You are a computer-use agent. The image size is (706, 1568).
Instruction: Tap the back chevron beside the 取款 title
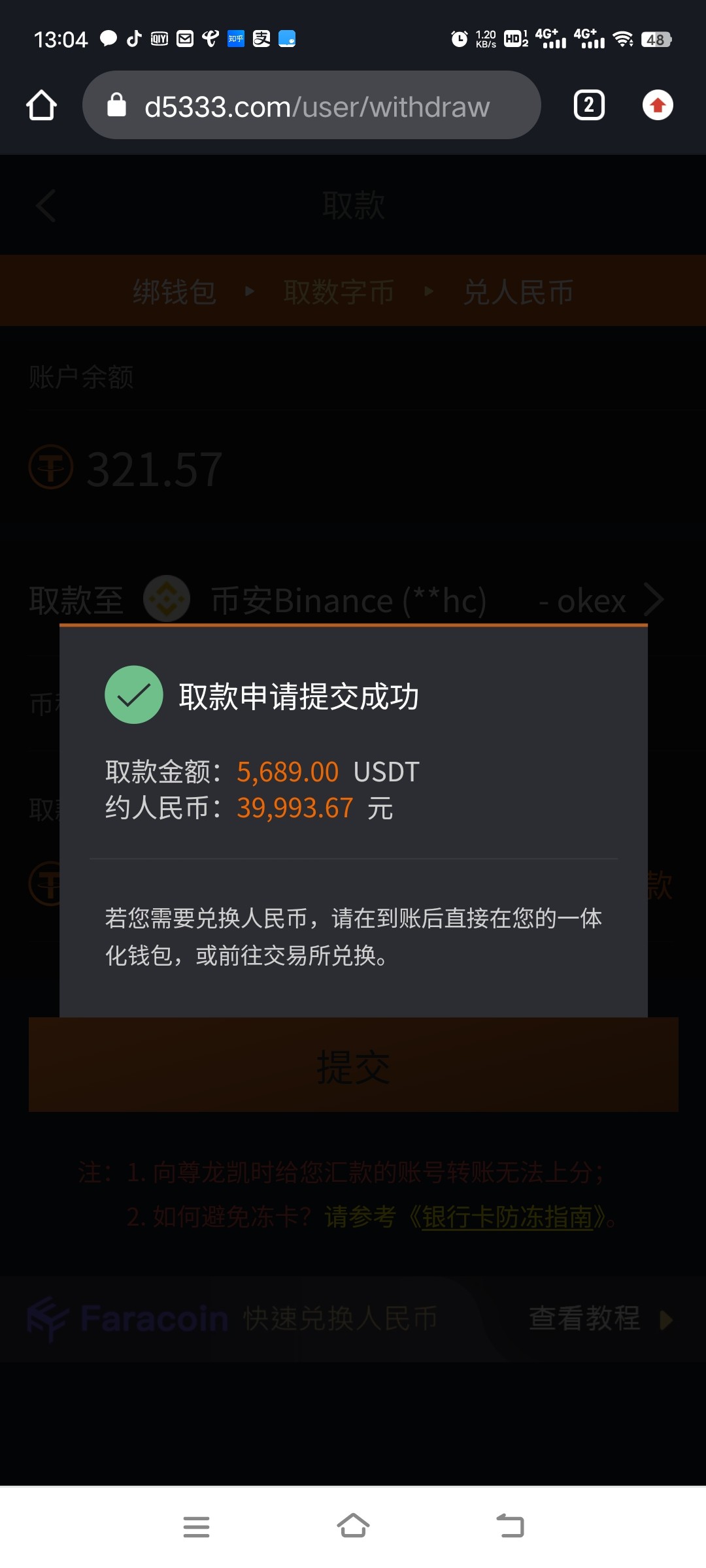pyautogui.click(x=44, y=205)
